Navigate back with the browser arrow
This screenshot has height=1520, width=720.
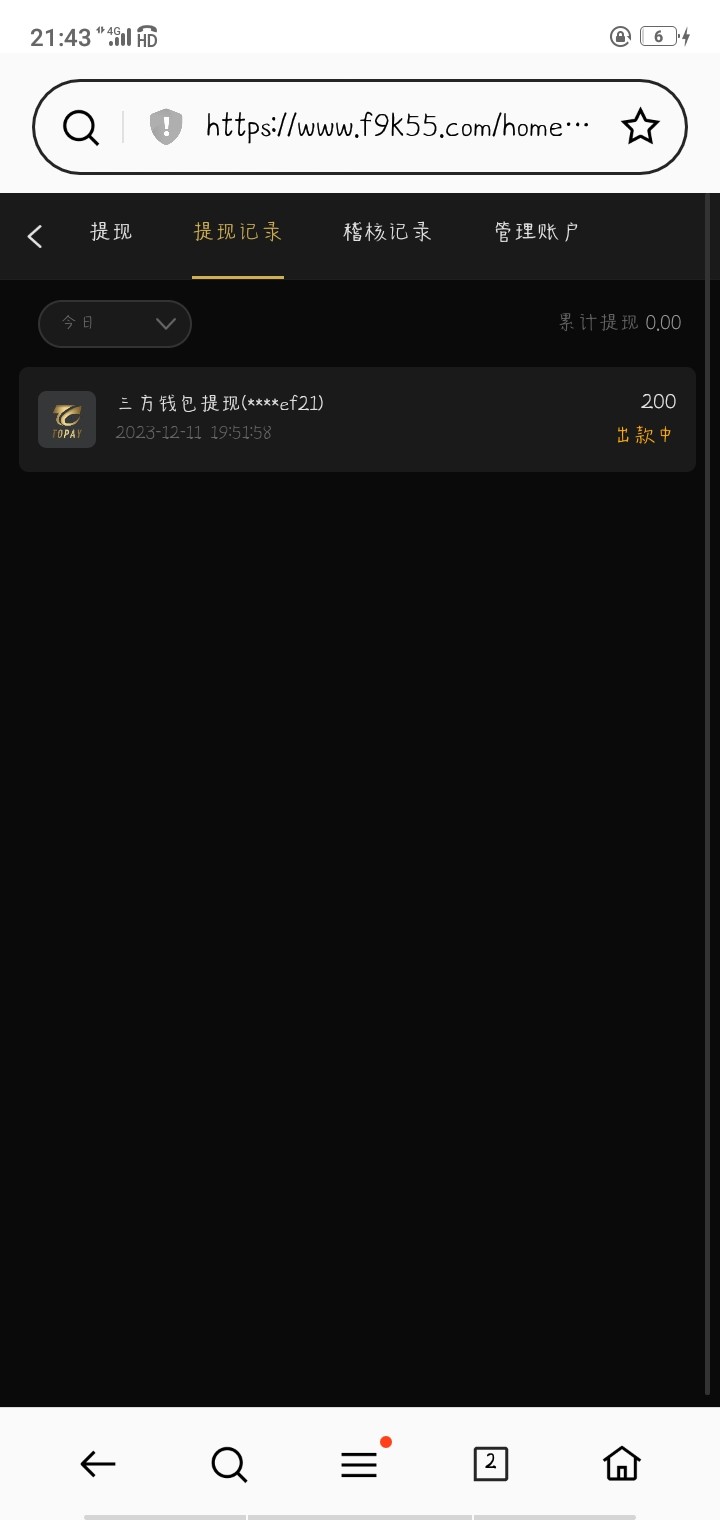coord(98,1464)
